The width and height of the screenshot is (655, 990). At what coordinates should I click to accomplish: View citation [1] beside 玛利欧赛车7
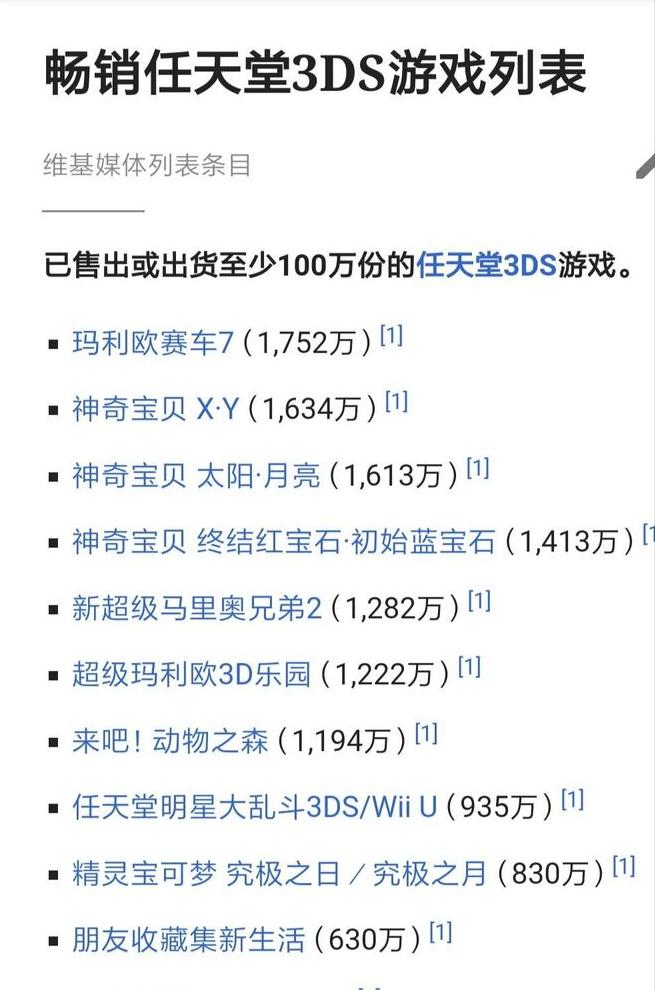(x=391, y=337)
